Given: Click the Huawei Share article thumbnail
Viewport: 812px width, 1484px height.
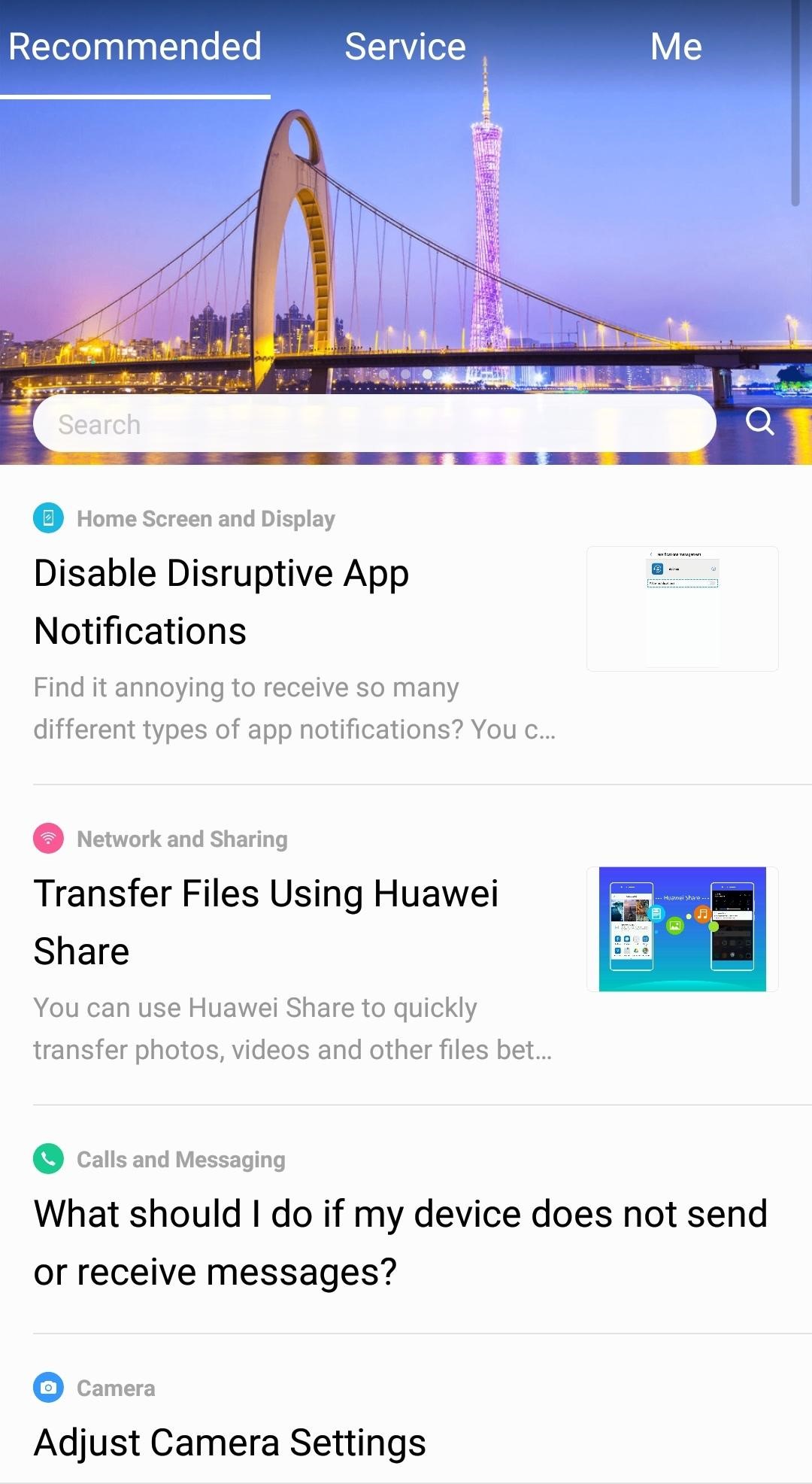Looking at the screenshot, I should [682, 928].
